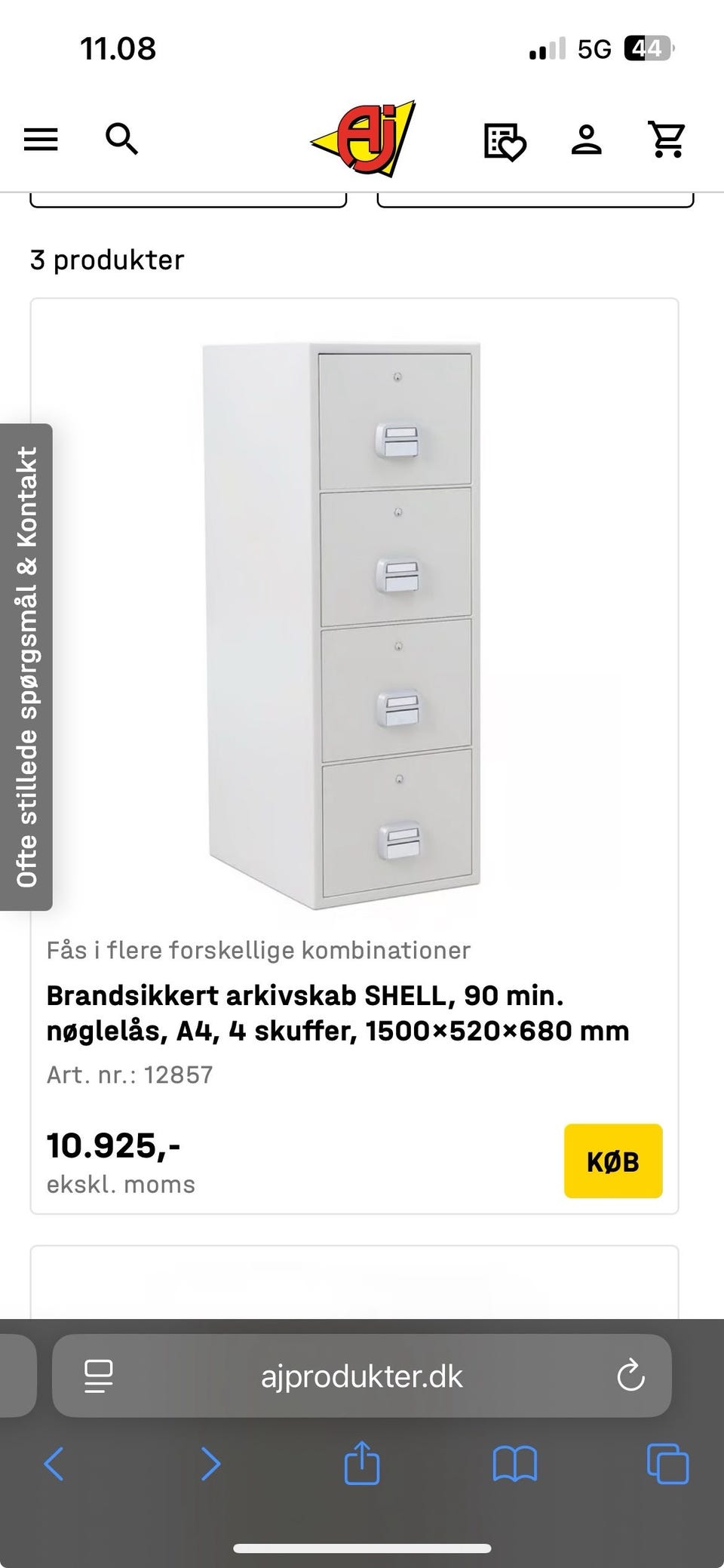Screen dimensions: 724x1568
Task: Tap the ajprodukter.dk address bar
Action: point(362,1375)
